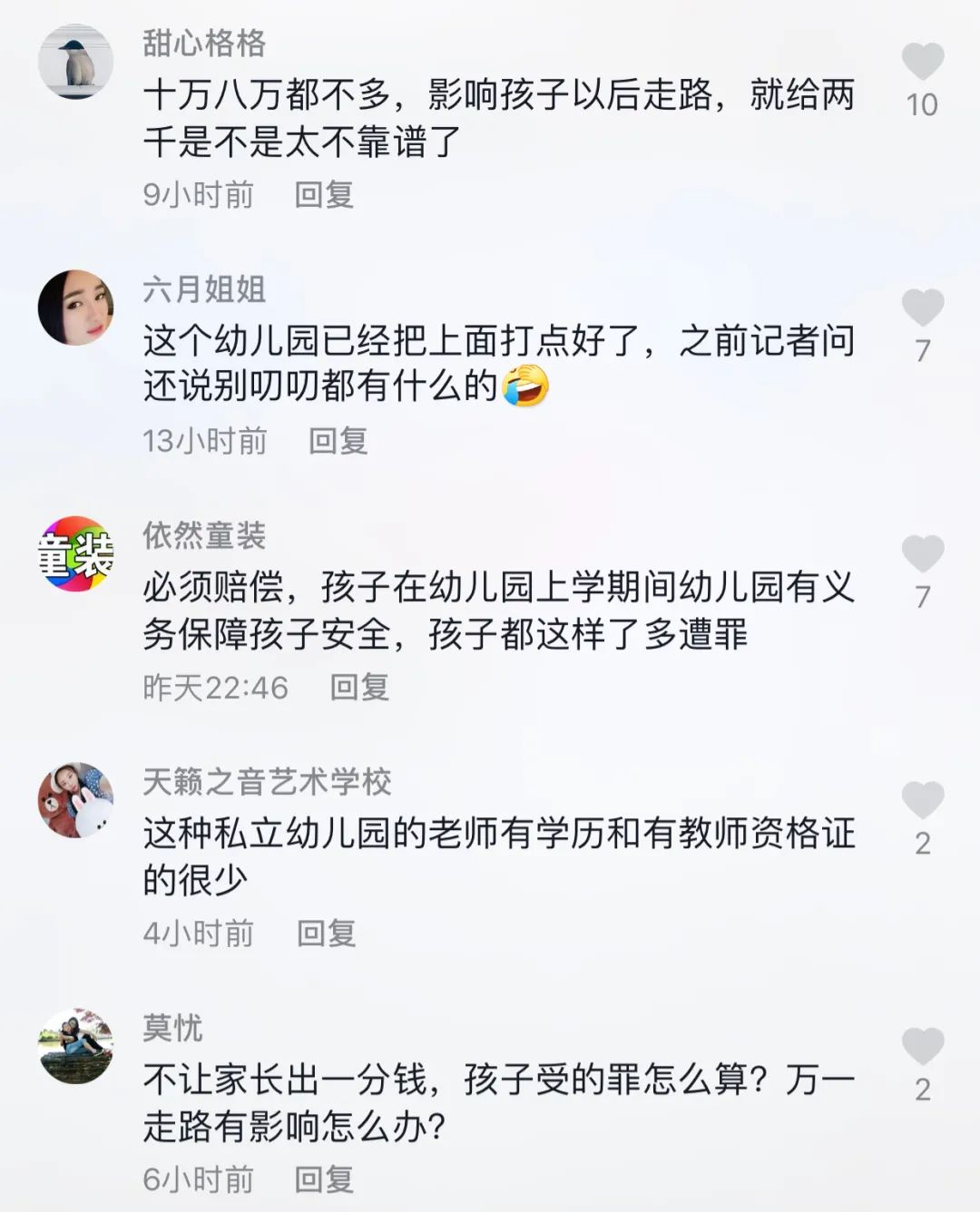The width and height of the screenshot is (980, 1212).
Task: Open 甜心格格's profile avatar
Action: click(75, 62)
